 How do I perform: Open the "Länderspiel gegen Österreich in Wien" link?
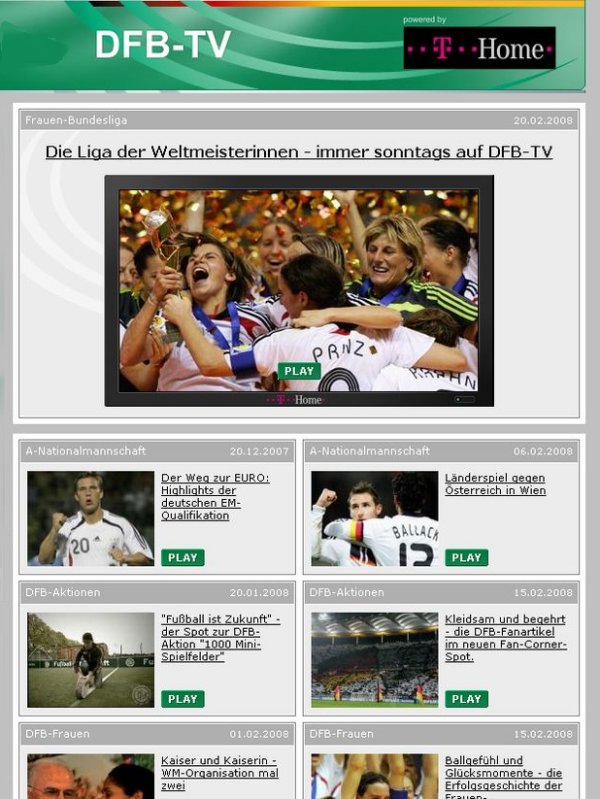pos(495,484)
